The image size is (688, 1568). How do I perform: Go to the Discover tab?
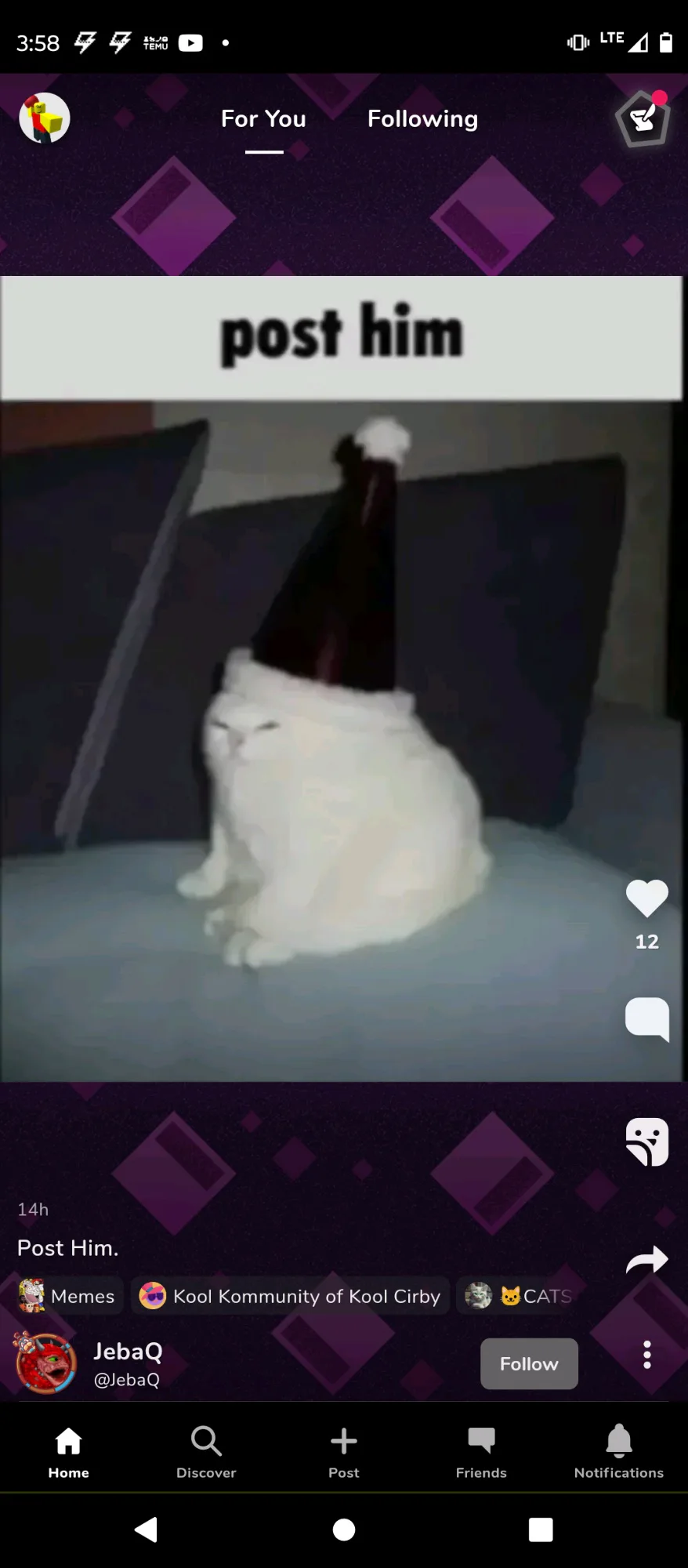[206, 1452]
